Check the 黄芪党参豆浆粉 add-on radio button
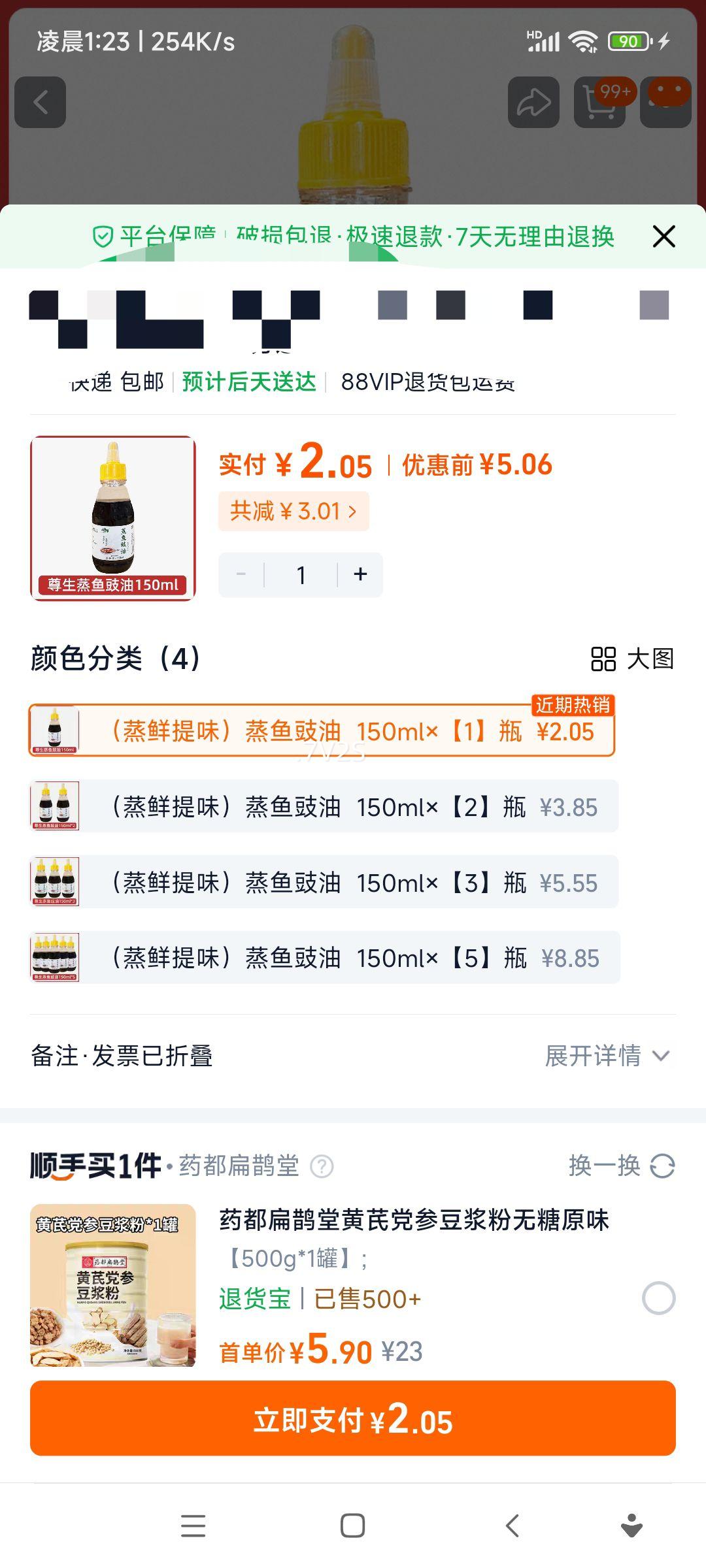 (x=658, y=1298)
